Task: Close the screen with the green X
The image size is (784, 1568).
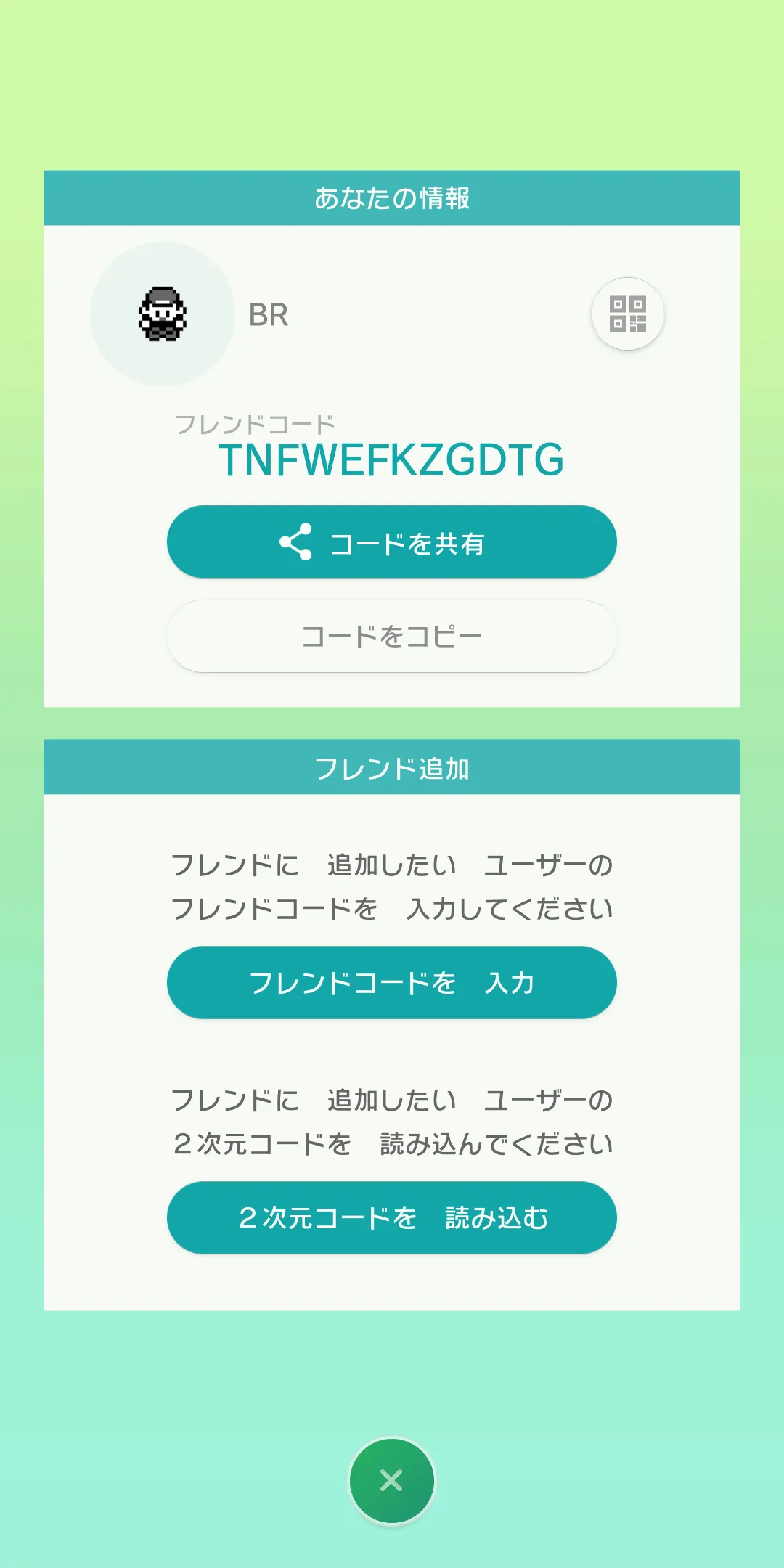Action: point(392,1481)
